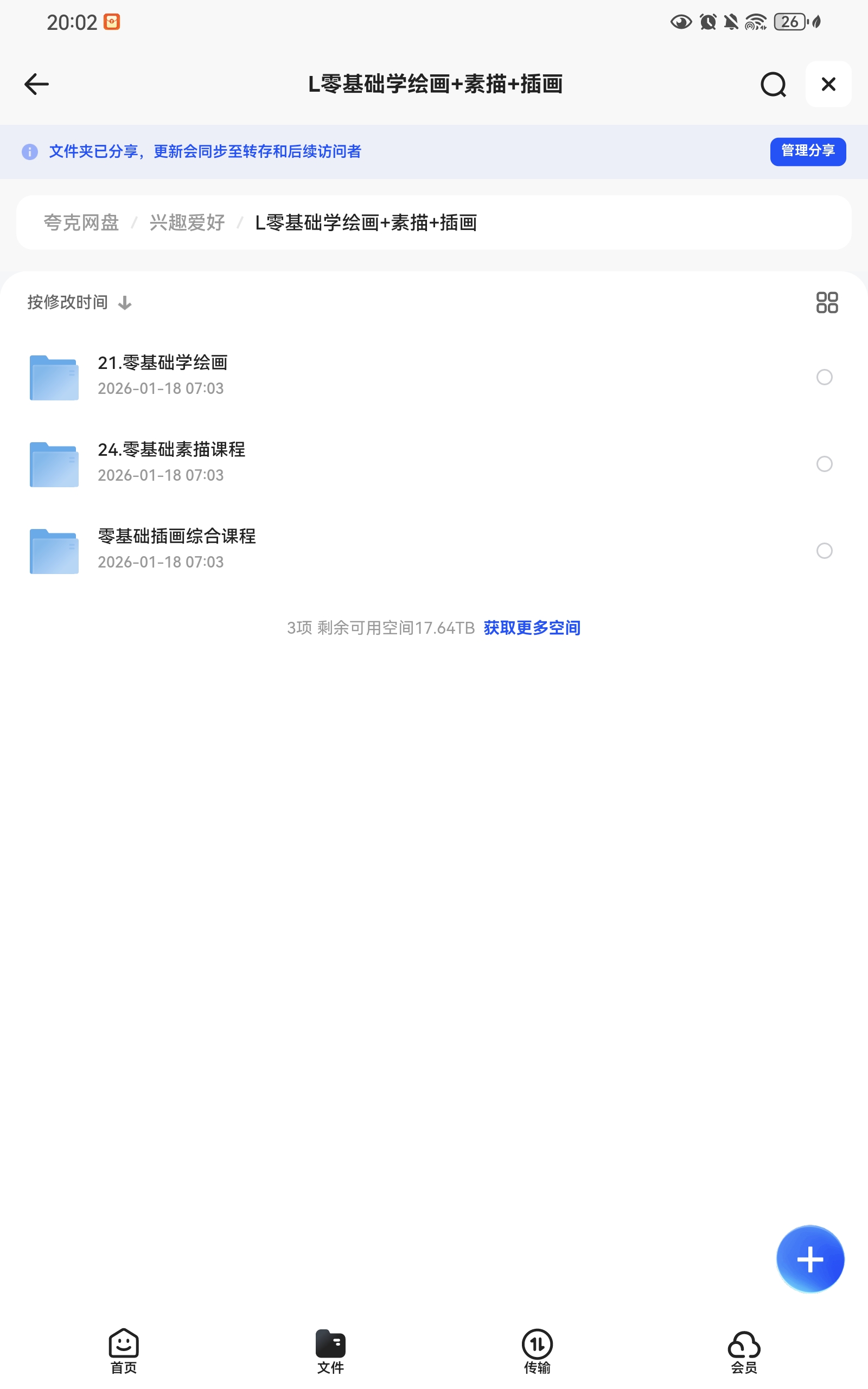
Task: Go back using the arrow icon
Action: 36,85
